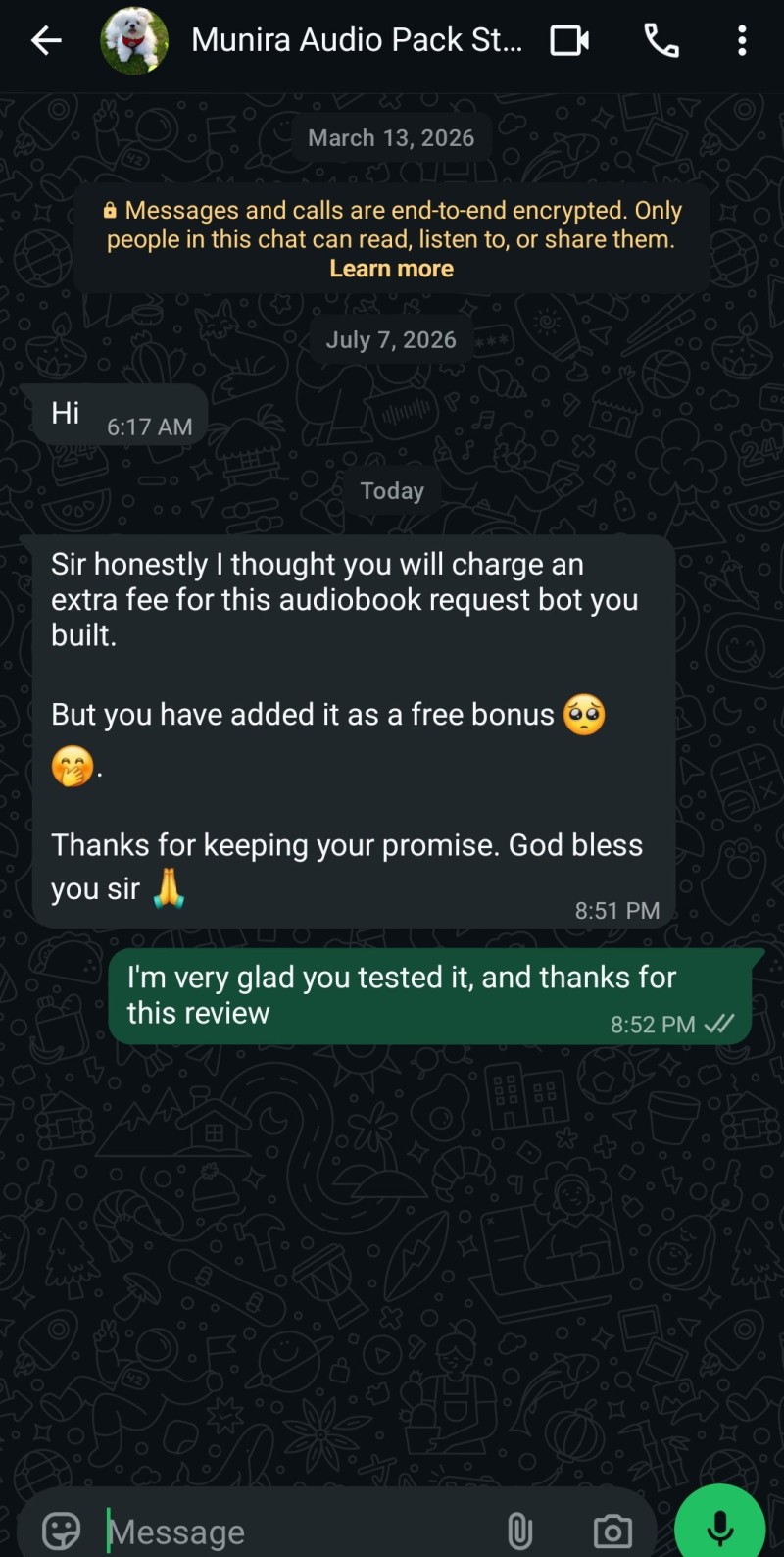Open the camera from the message bar

pyautogui.click(x=612, y=1531)
